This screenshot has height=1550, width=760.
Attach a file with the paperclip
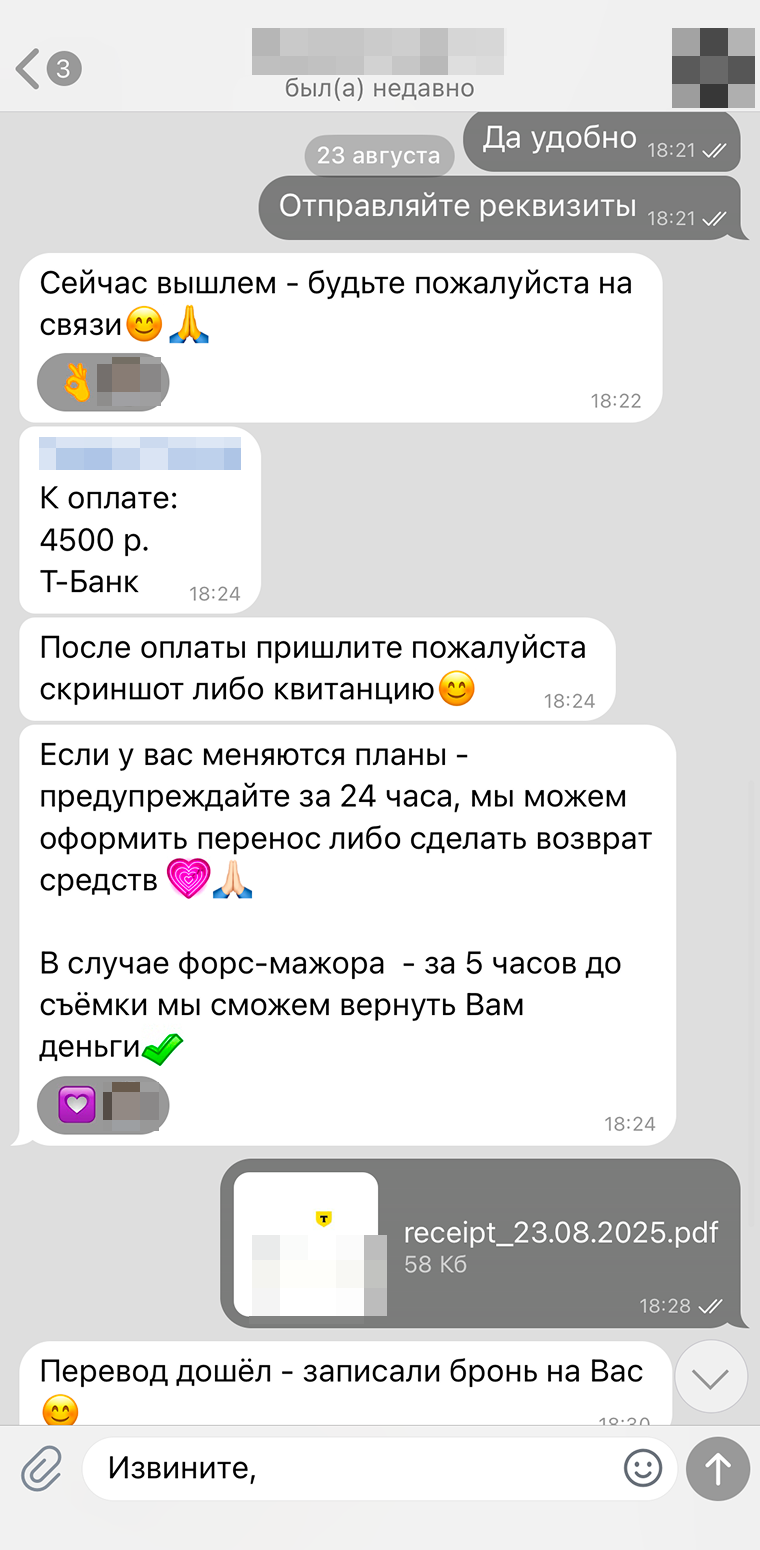(x=41, y=1469)
